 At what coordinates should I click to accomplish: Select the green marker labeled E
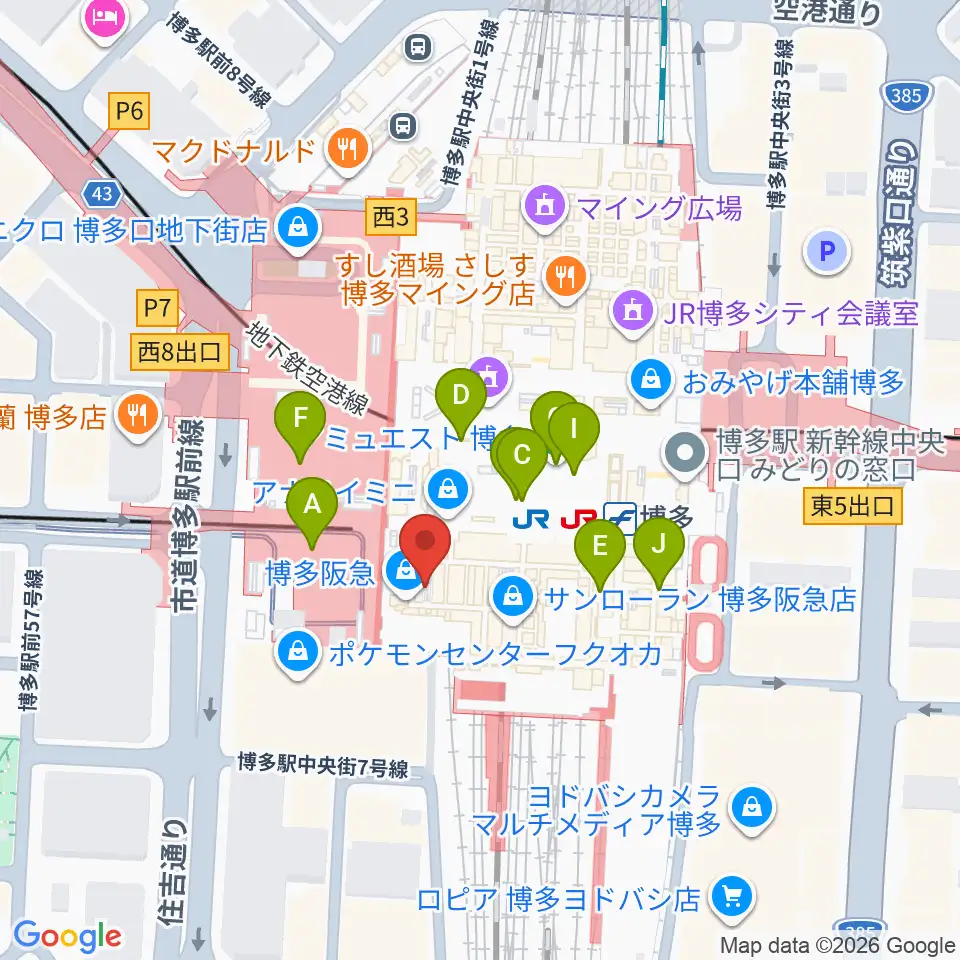[x=600, y=553]
